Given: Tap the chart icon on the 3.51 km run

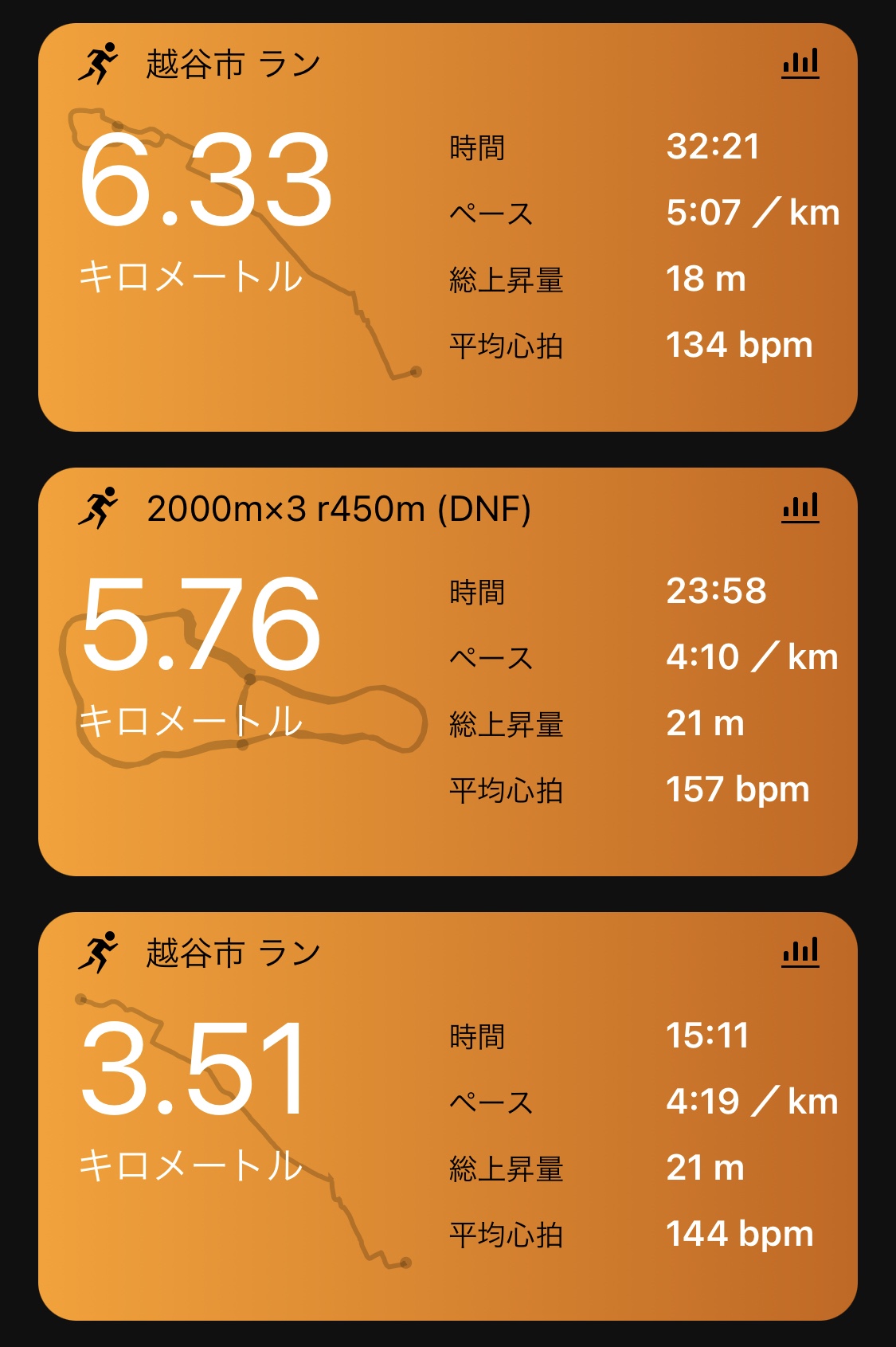Looking at the screenshot, I should (x=800, y=952).
